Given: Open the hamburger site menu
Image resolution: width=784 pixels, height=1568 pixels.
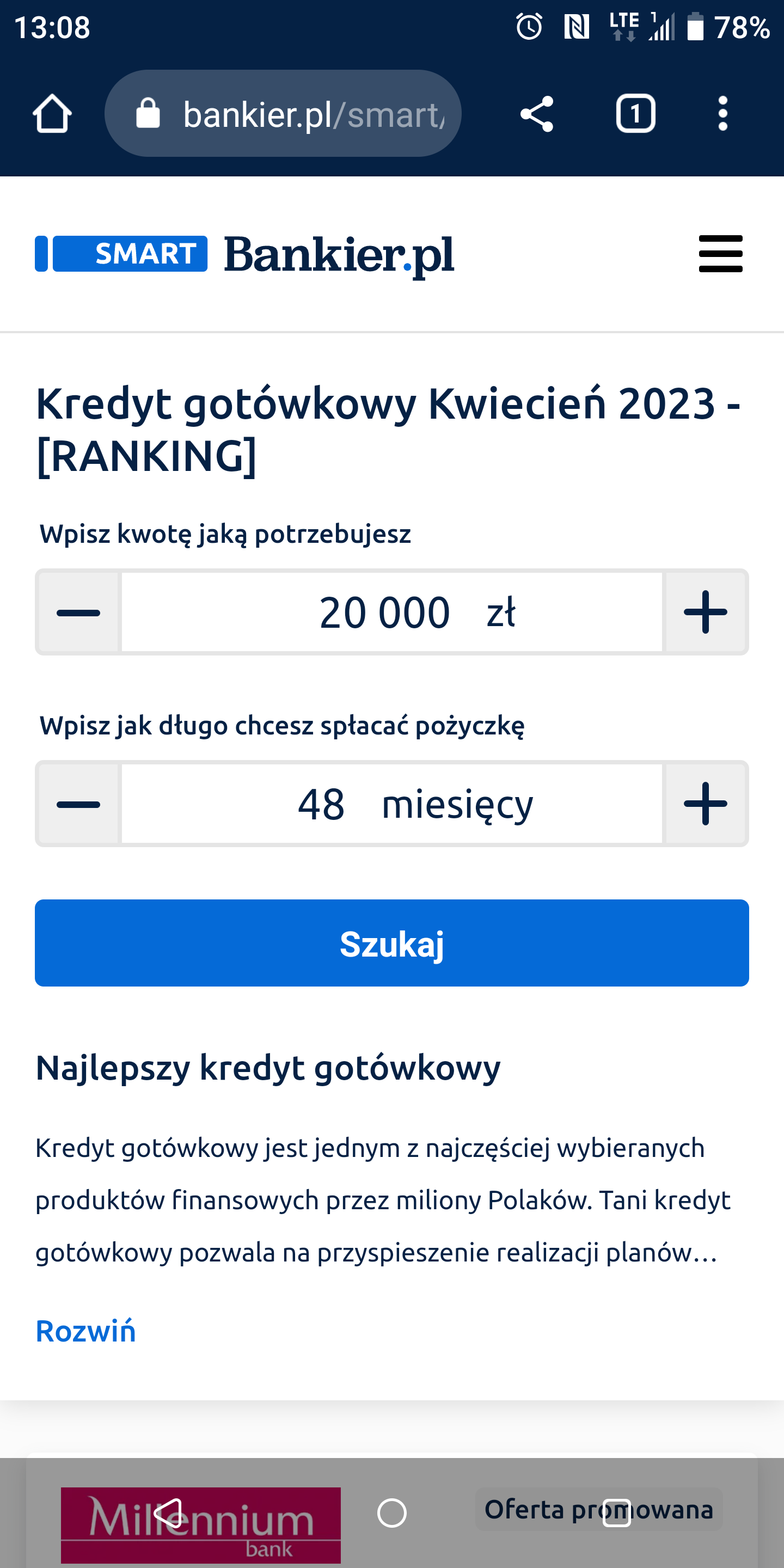Looking at the screenshot, I should pyautogui.click(x=720, y=254).
